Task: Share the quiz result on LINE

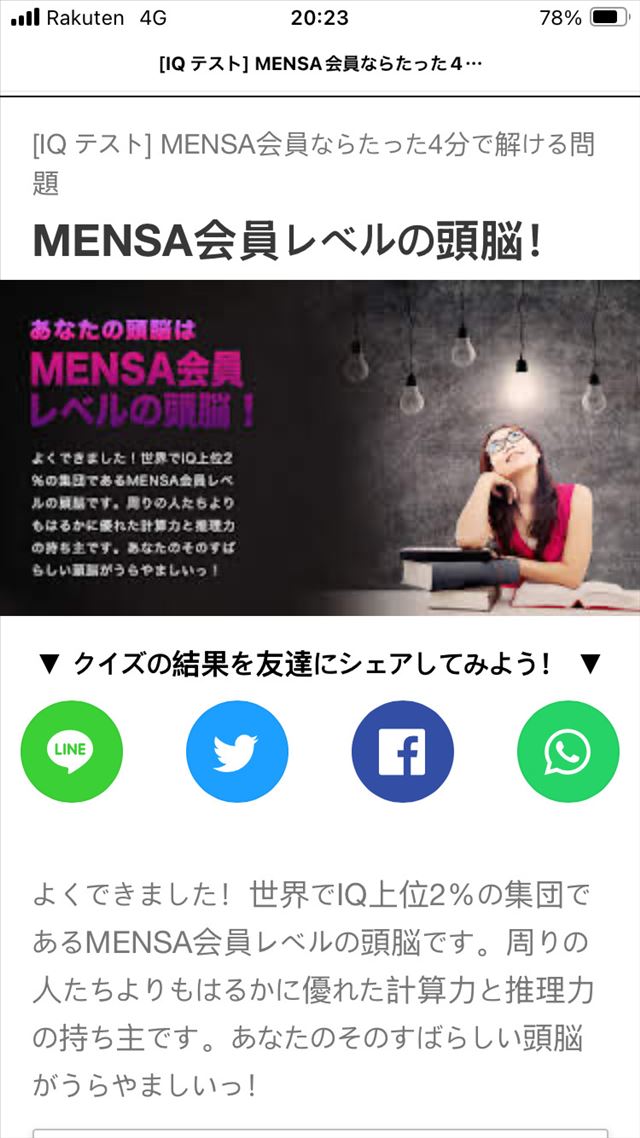Action: pos(71,751)
